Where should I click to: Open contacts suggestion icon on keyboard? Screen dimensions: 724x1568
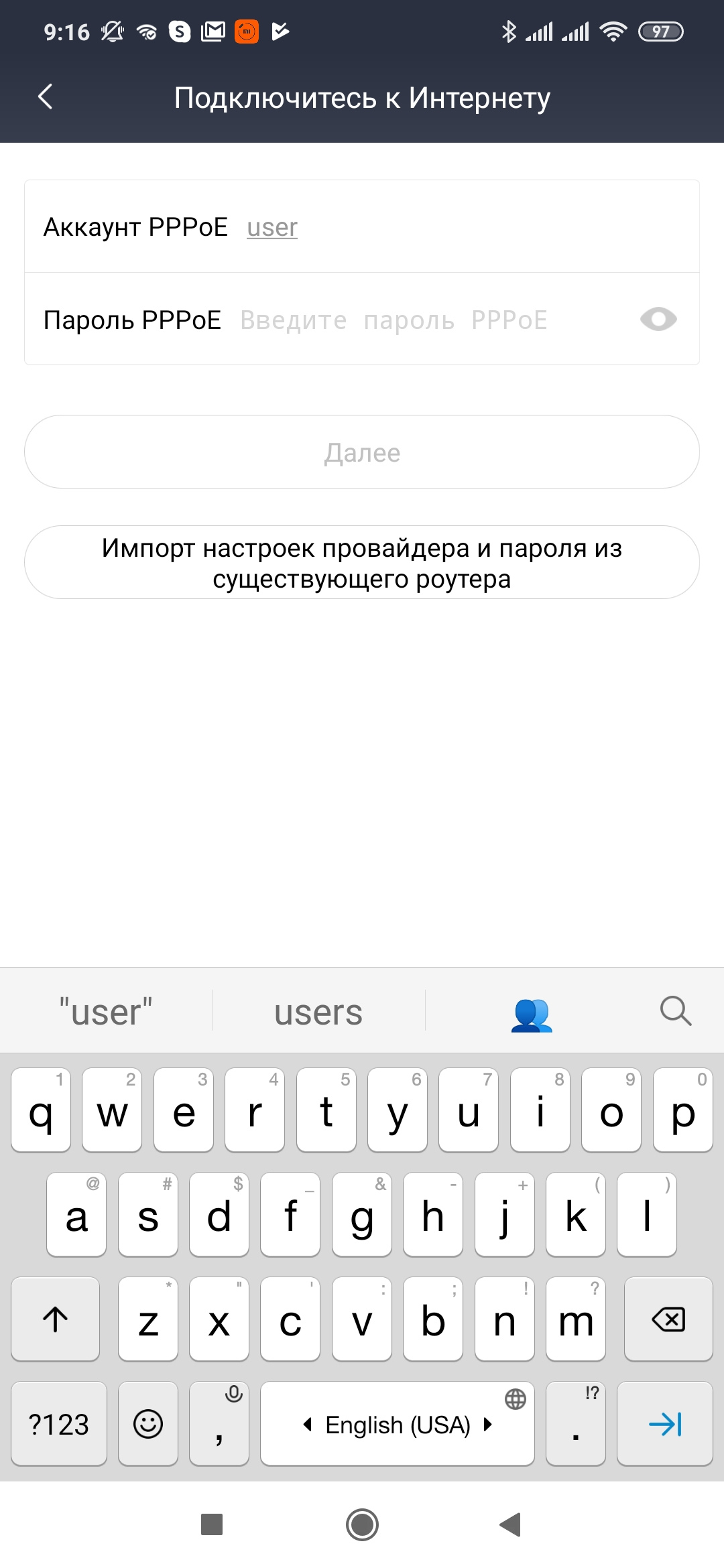click(x=531, y=1014)
